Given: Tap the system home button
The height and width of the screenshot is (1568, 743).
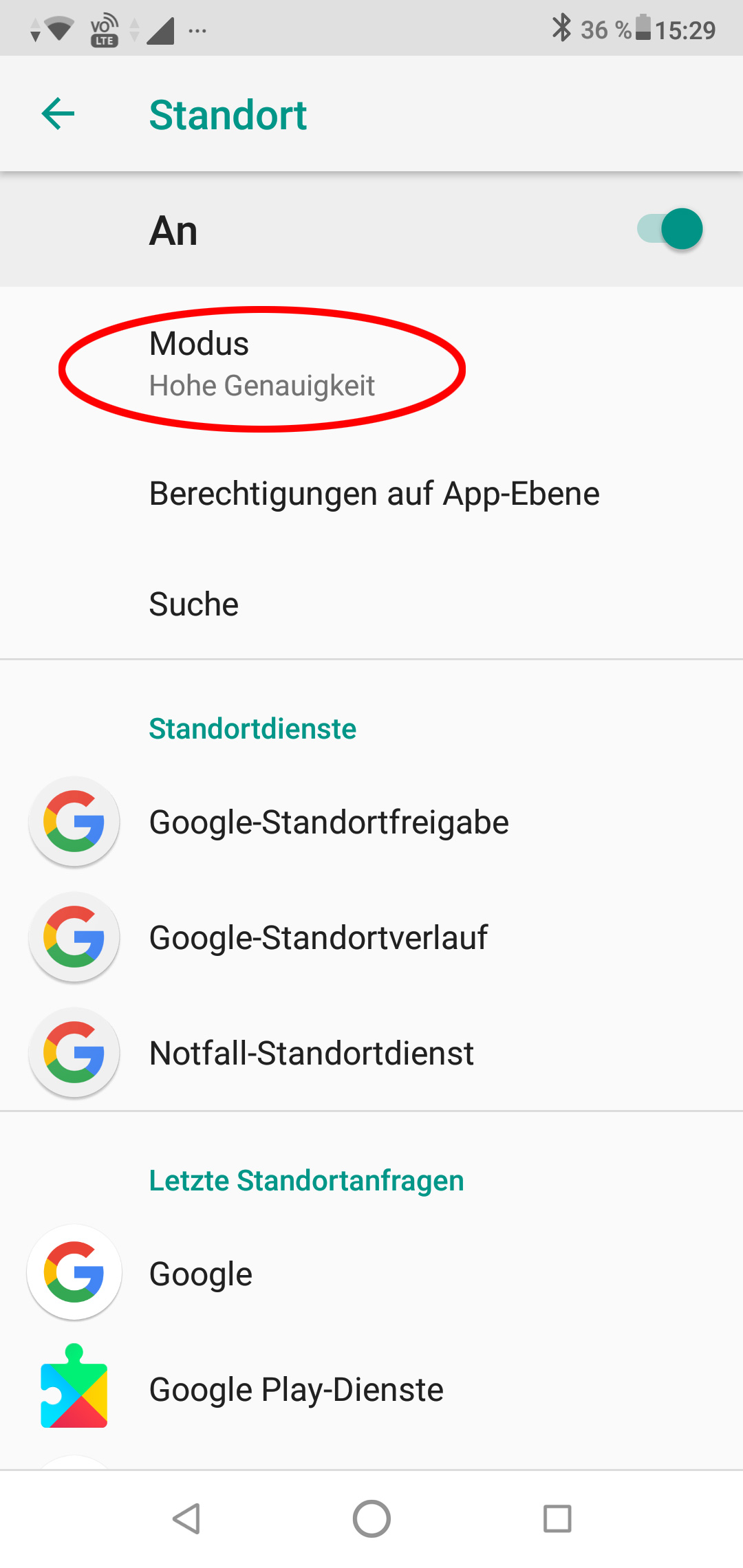Looking at the screenshot, I should click(x=371, y=1518).
